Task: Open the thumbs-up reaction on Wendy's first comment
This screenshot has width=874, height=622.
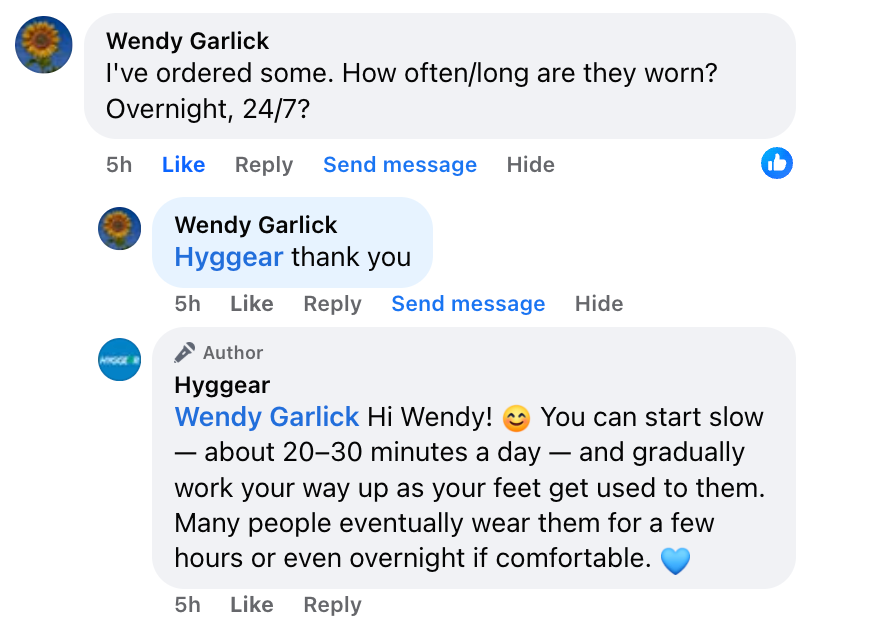Action: (x=776, y=163)
